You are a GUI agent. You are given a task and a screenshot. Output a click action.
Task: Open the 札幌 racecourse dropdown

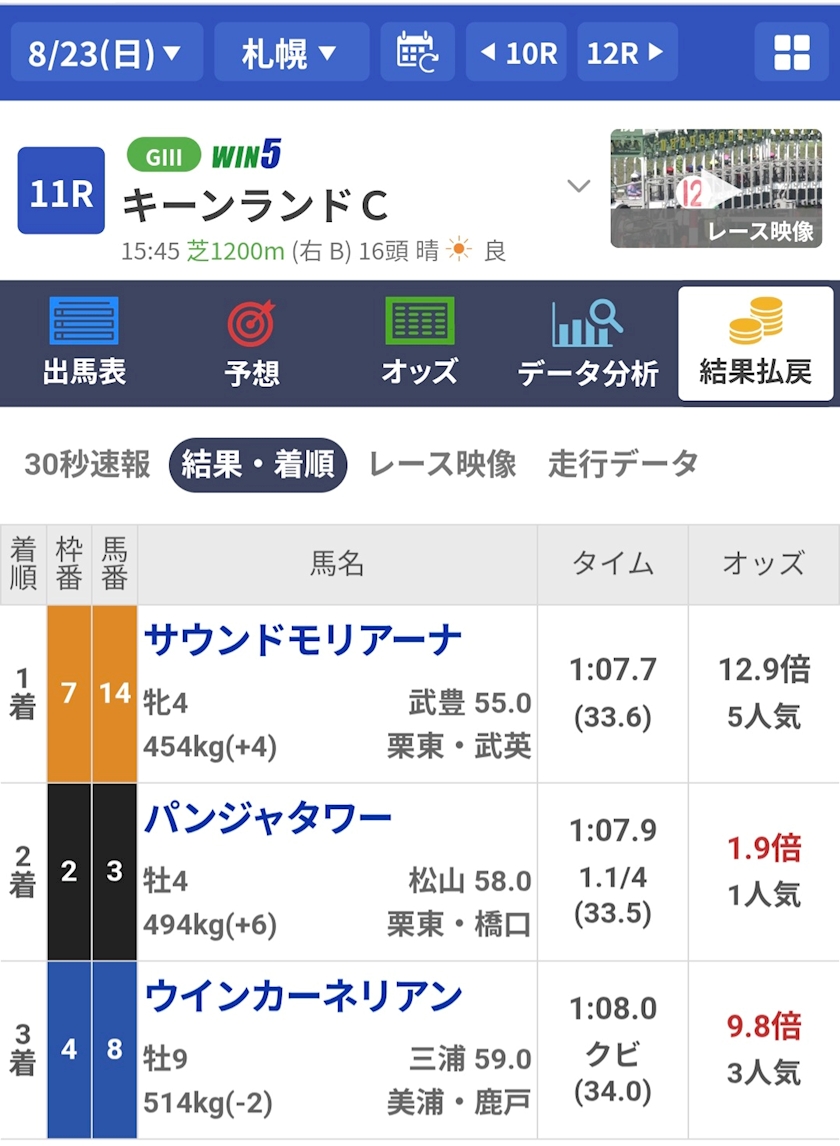click(x=291, y=53)
